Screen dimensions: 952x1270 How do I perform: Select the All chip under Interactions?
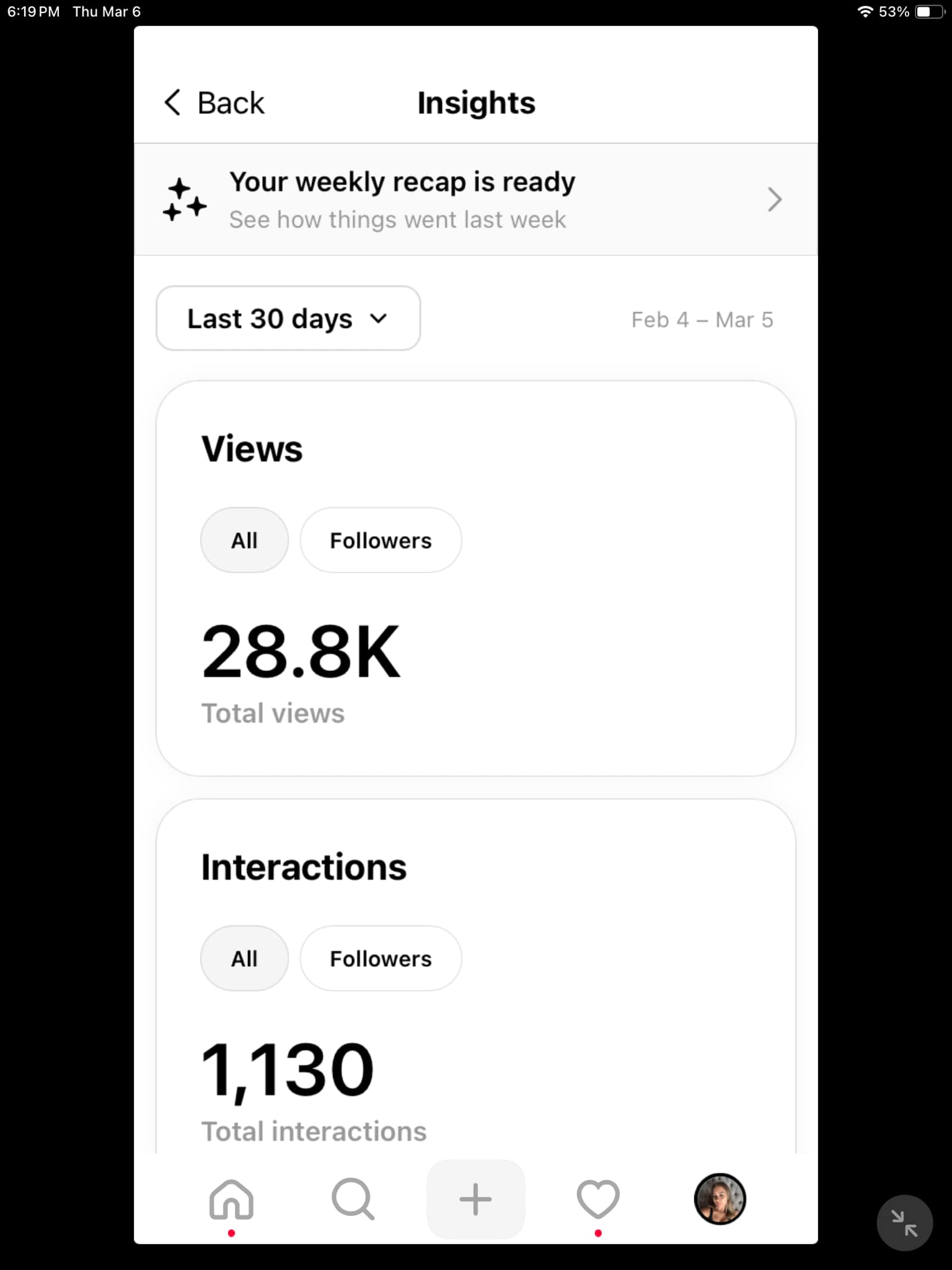[x=244, y=958]
